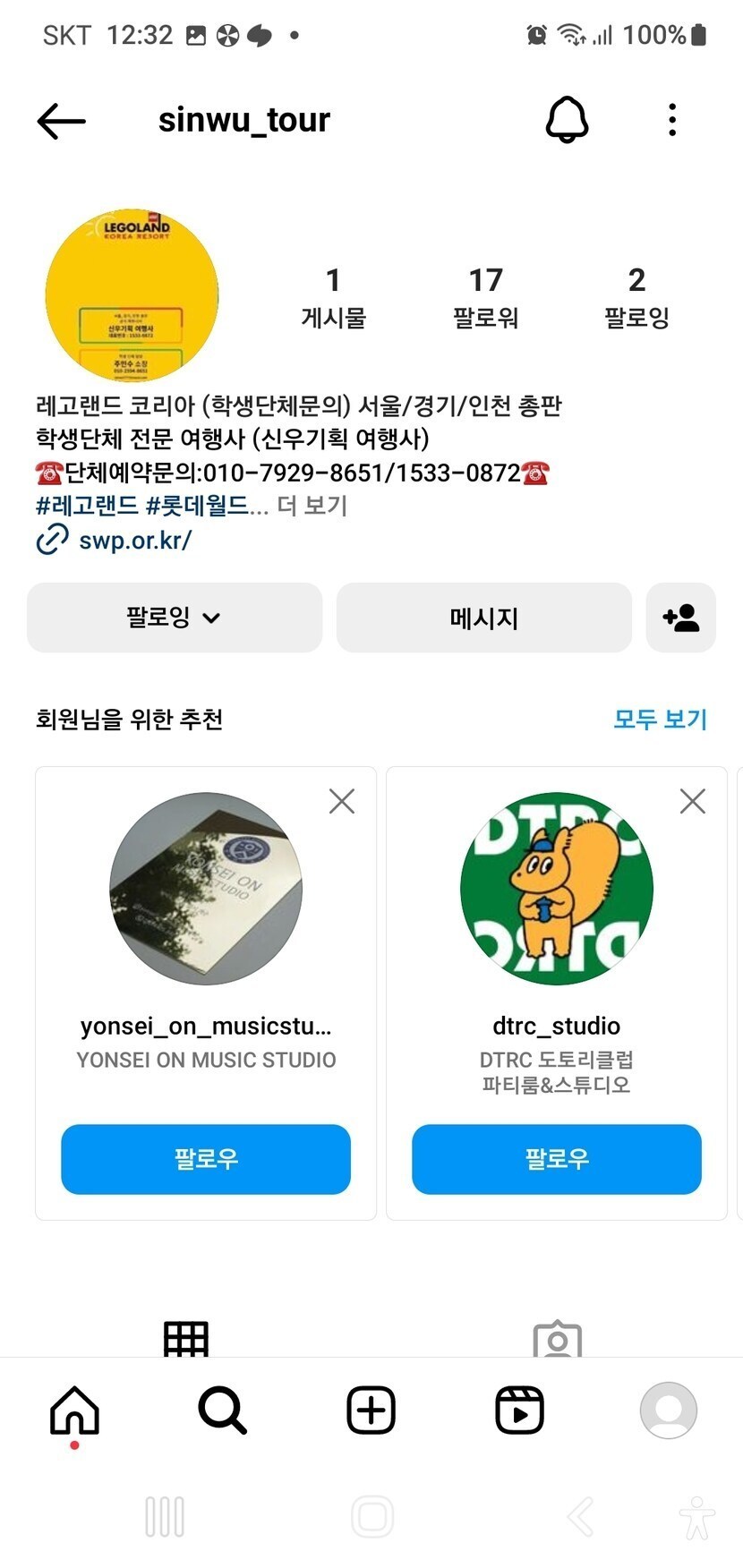
Task: Select 모두 보기 for all suggestions
Action: [x=660, y=719]
